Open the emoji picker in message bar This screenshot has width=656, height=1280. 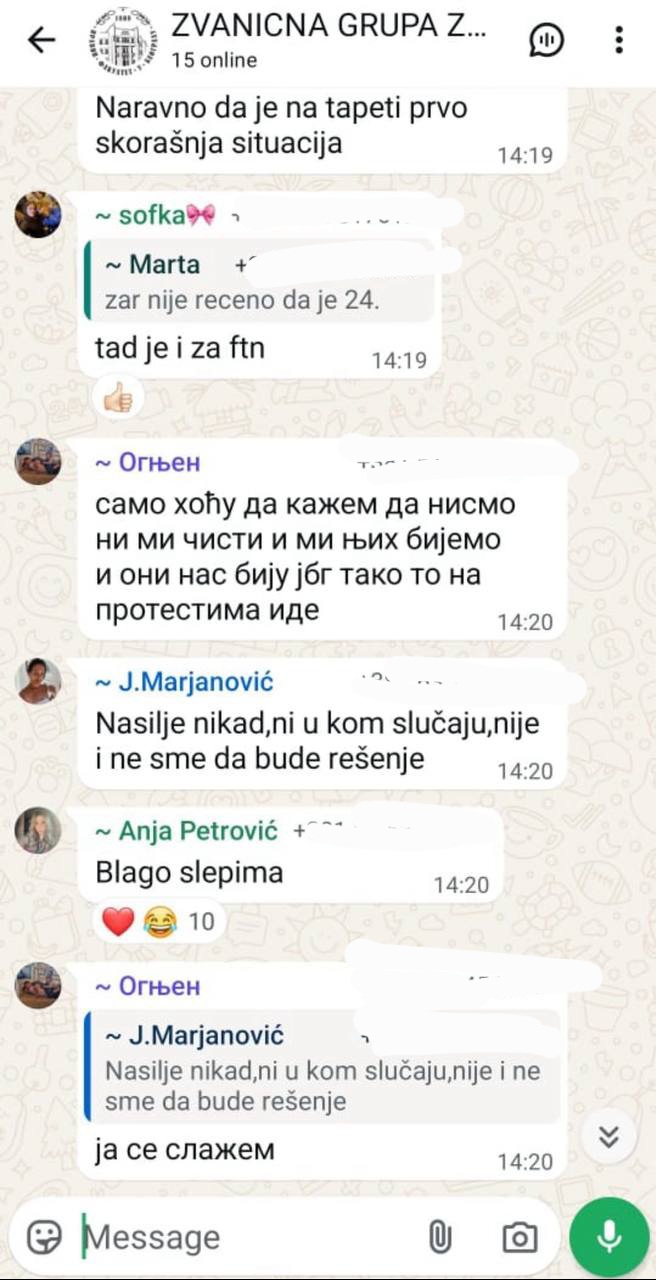tap(44, 1237)
